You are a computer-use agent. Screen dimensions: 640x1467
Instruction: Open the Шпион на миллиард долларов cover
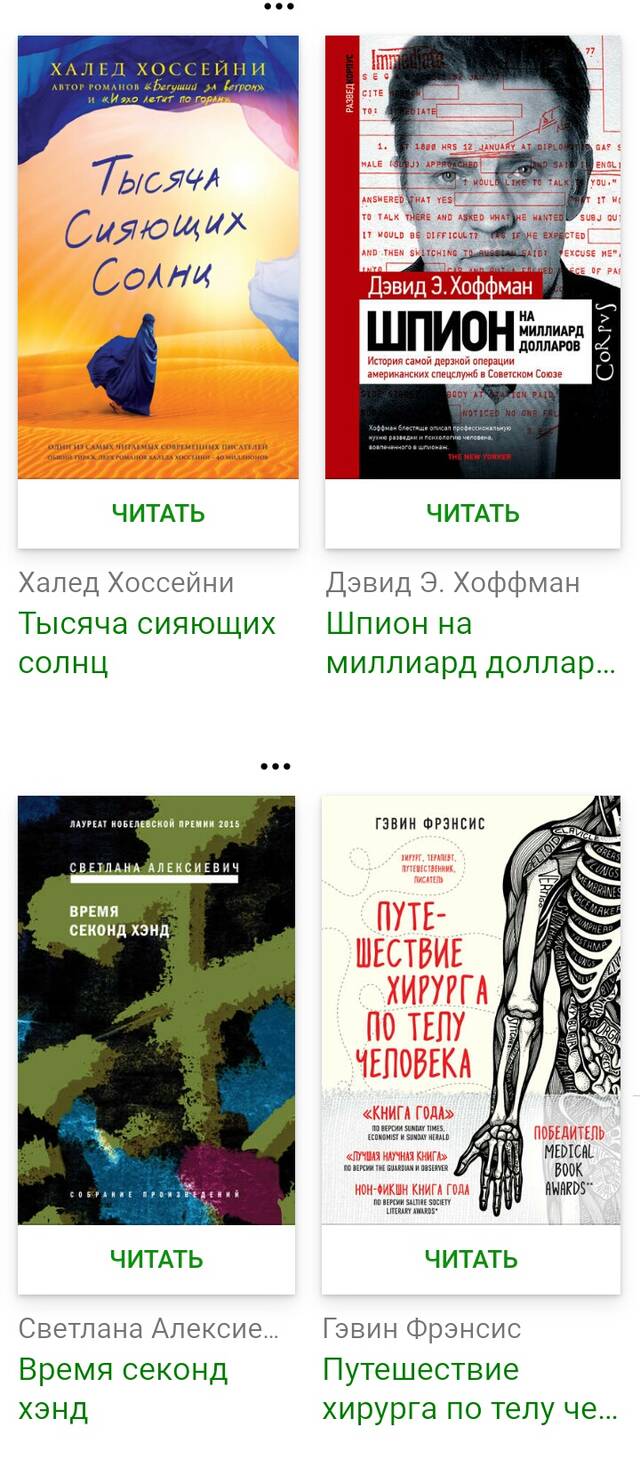473,258
